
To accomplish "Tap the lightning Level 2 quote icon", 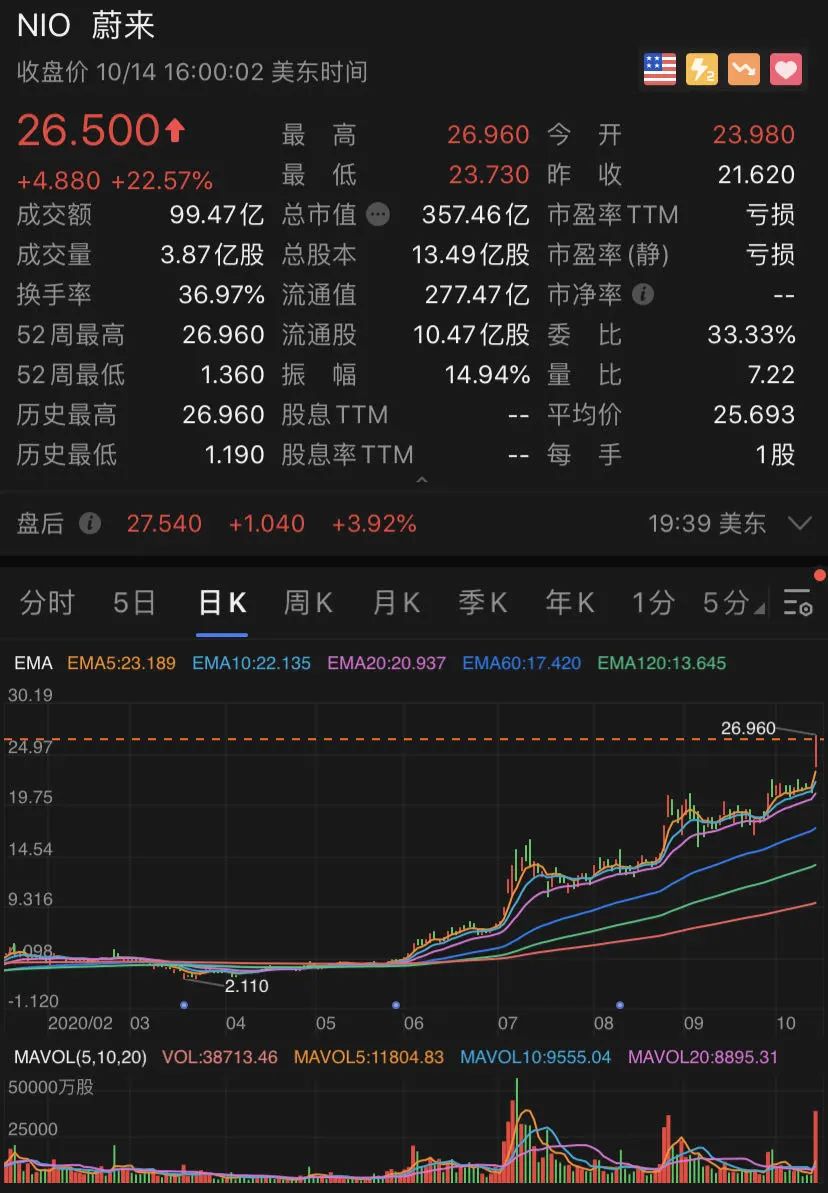I will pyautogui.click(x=702, y=69).
